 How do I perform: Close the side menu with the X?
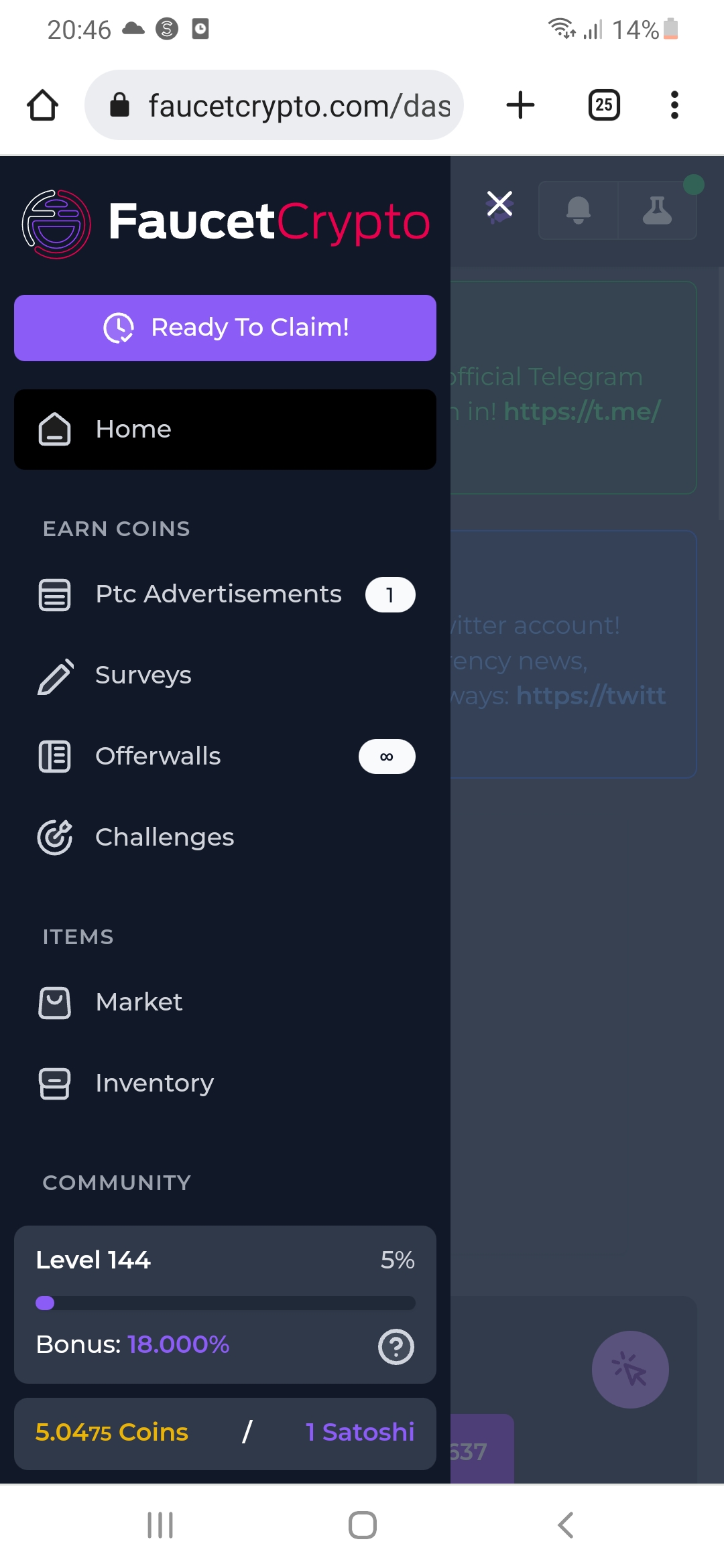499,204
